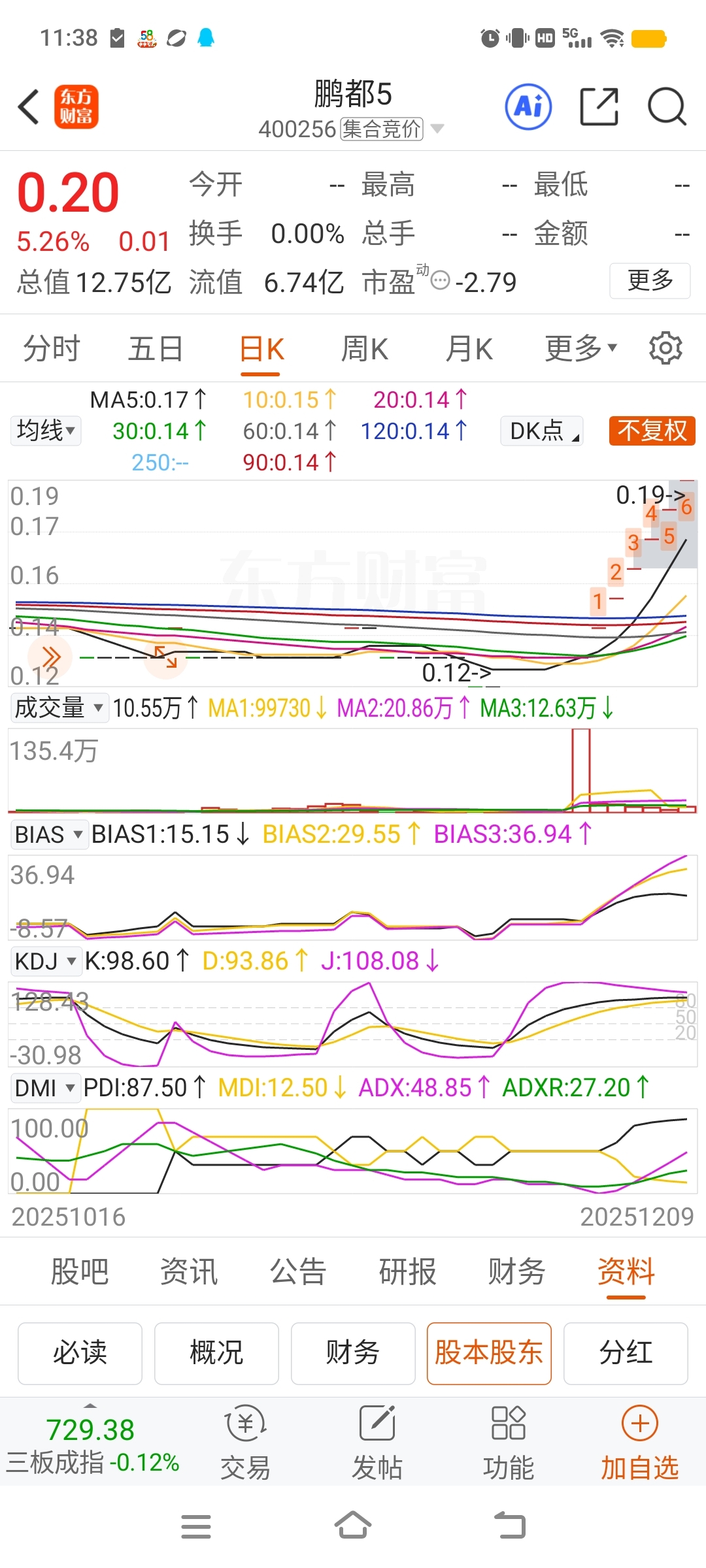Tap 更多 for more quote details
706x1568 pixels.
coord(650,281)
